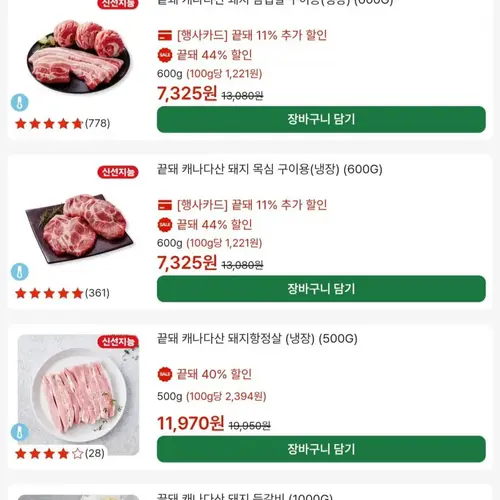
Task: View the 끝돼 캐나다산 돼지 등갈비 1000G item
Action: [244, 497]
